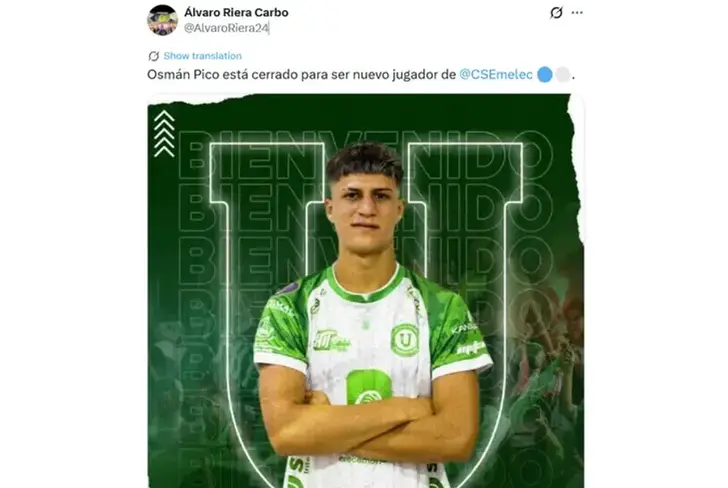Open the @CSEmelec mention link
The height and width of the screenshot is (488, 728).
coord(496,74)
